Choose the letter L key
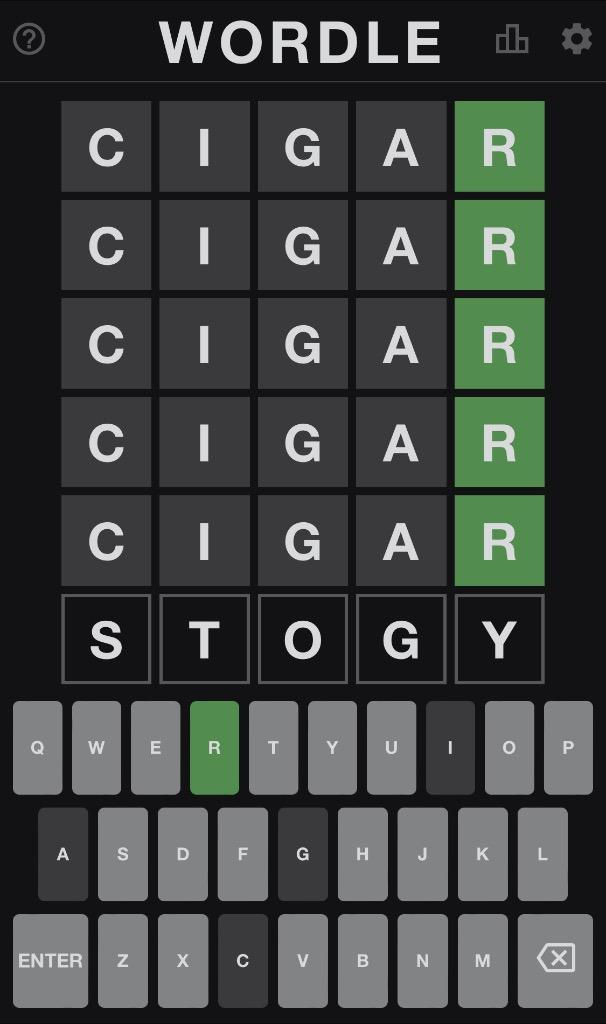The height and width of the screenshot is (1024, 606). coord(543,854)
